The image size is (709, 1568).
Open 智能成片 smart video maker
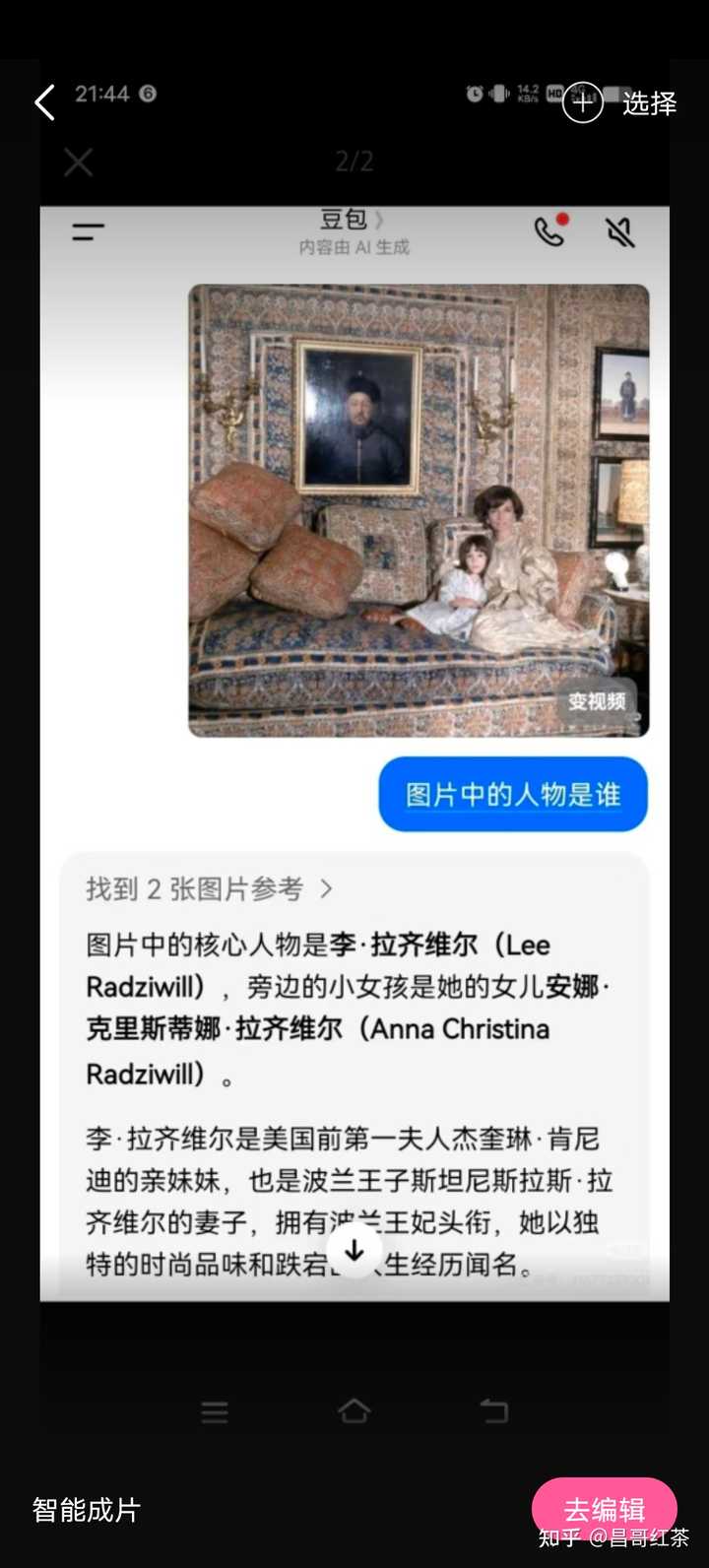(87, 1510)
